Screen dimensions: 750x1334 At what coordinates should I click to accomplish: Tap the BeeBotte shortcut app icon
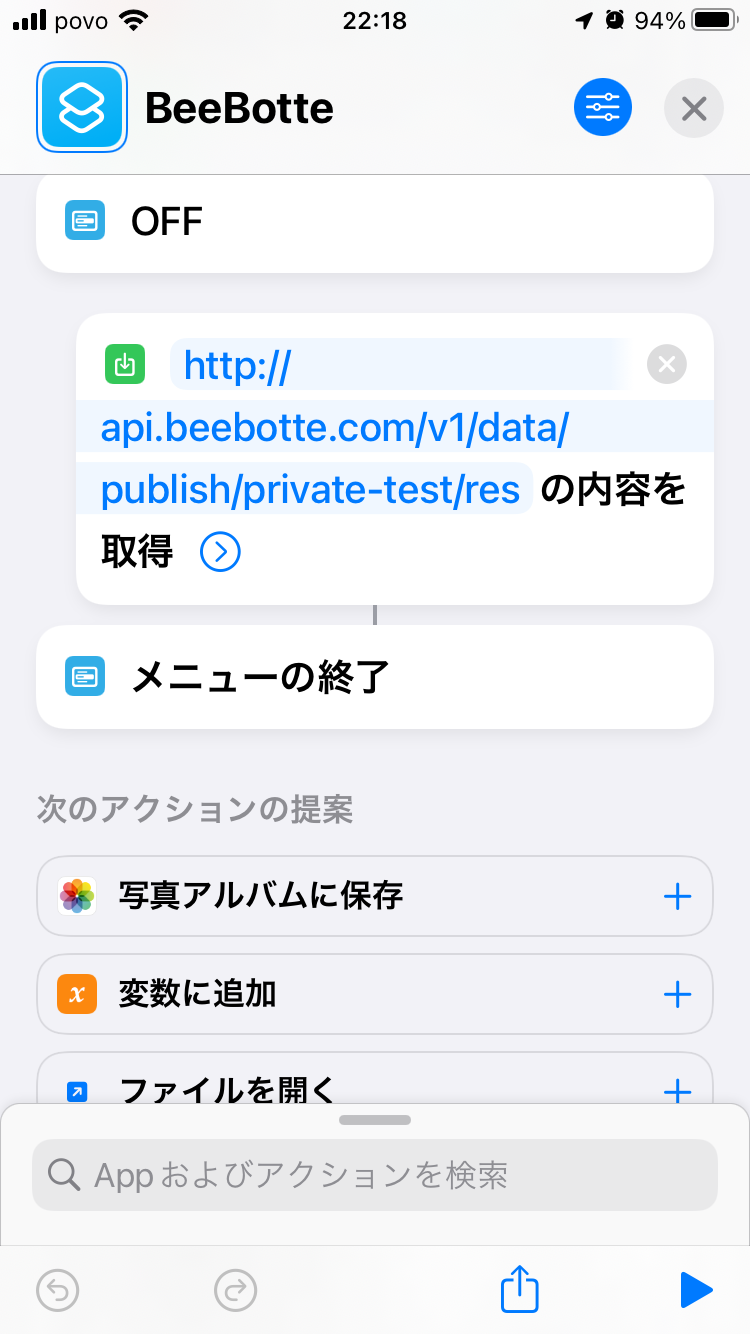[x=82, y=107]
